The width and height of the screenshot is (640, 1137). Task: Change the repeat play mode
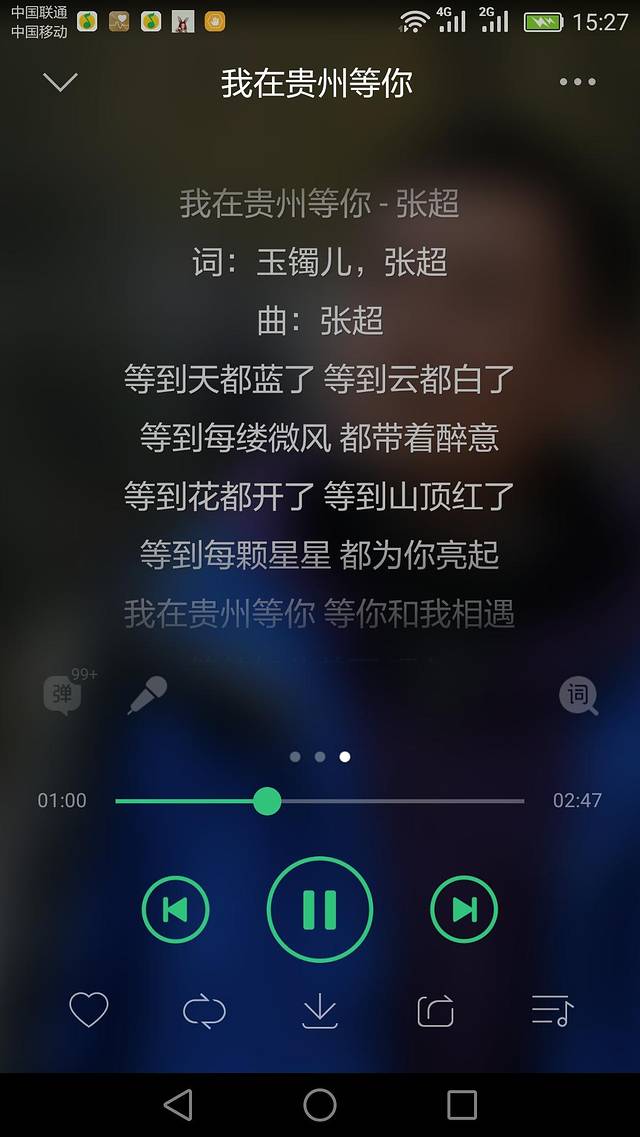pyautogui.click(x=204, y=1012)
